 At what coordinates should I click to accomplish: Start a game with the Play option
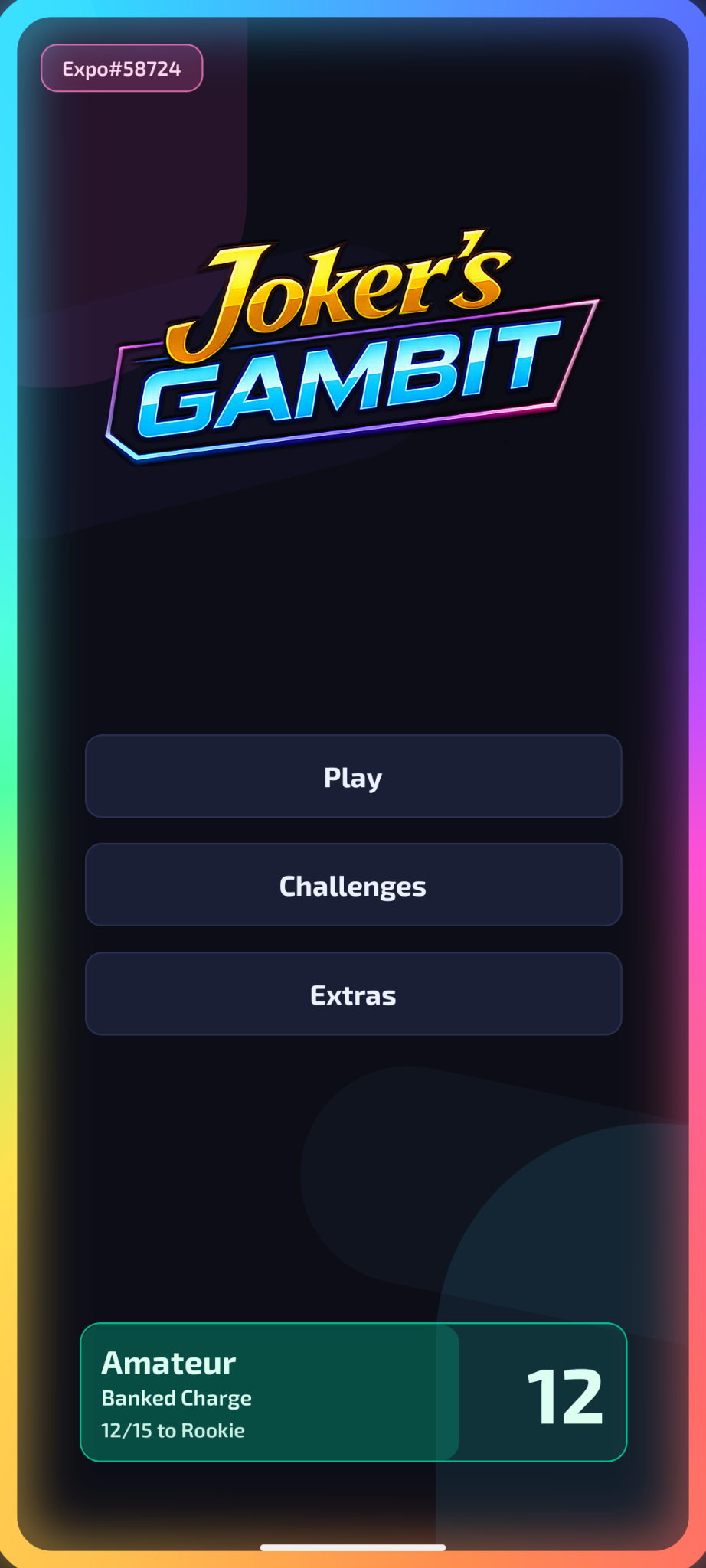coord(353,776)
